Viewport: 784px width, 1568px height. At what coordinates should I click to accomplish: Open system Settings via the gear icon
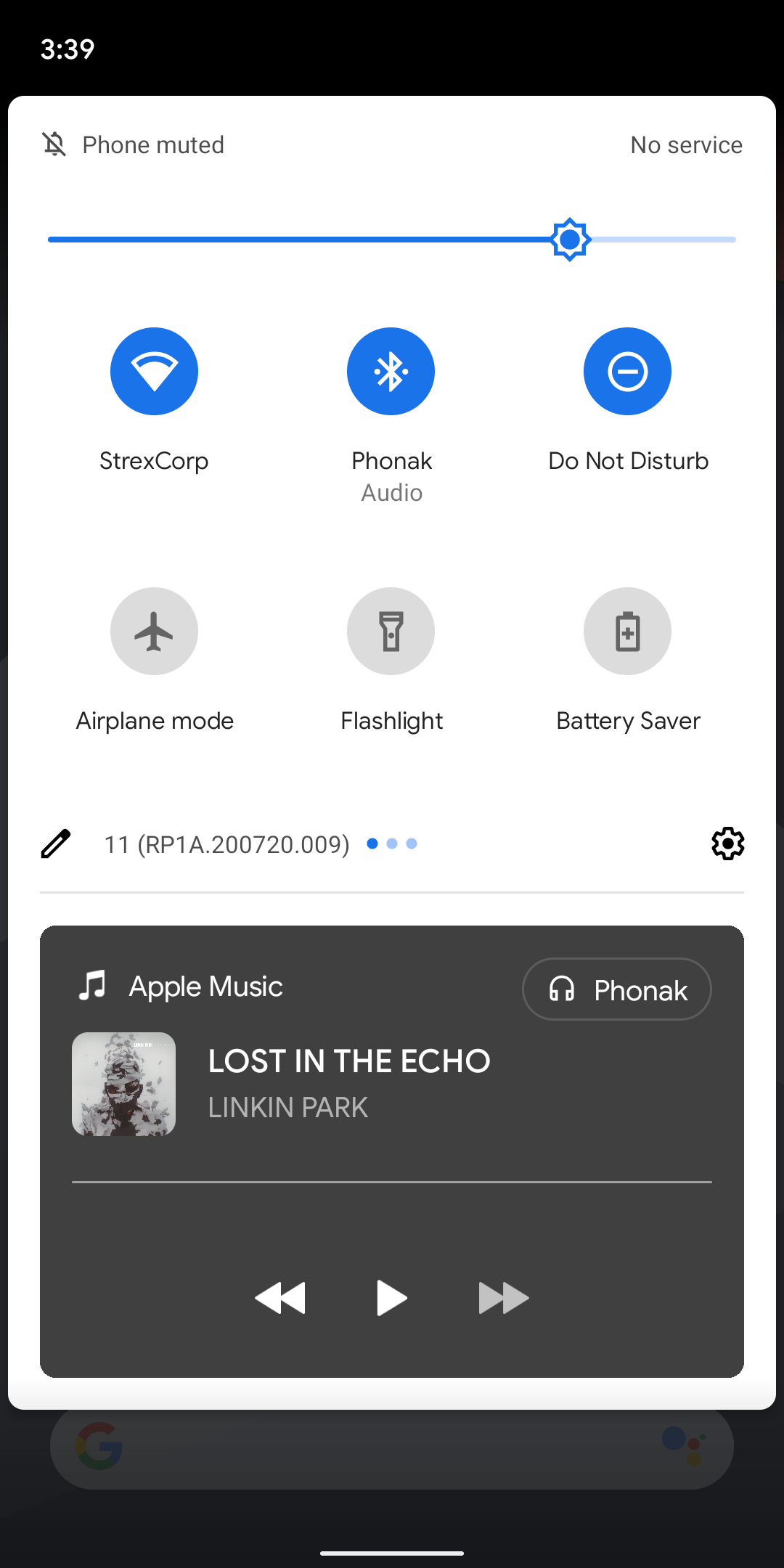click(727, 844)
